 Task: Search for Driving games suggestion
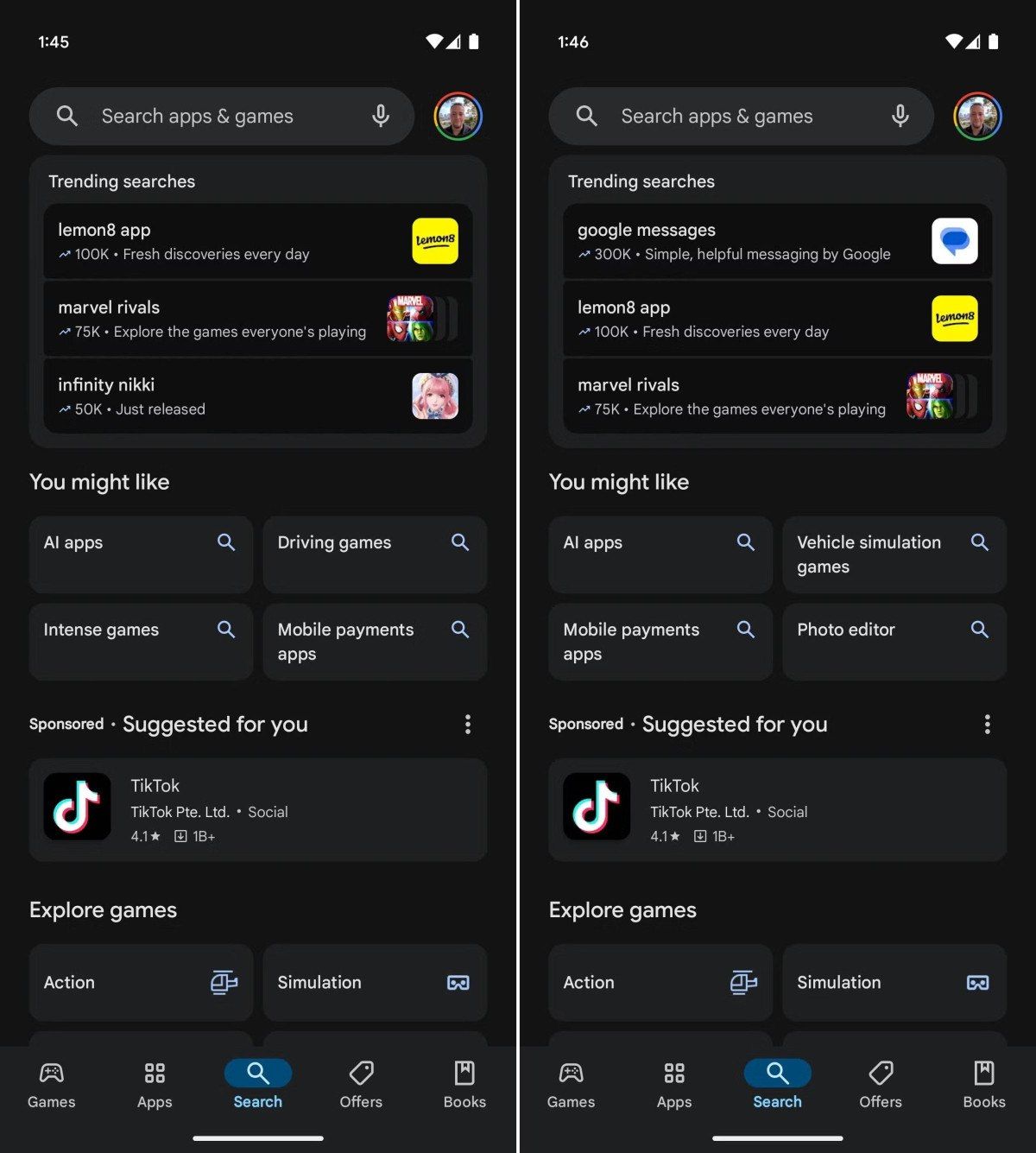tap(374, 554)
